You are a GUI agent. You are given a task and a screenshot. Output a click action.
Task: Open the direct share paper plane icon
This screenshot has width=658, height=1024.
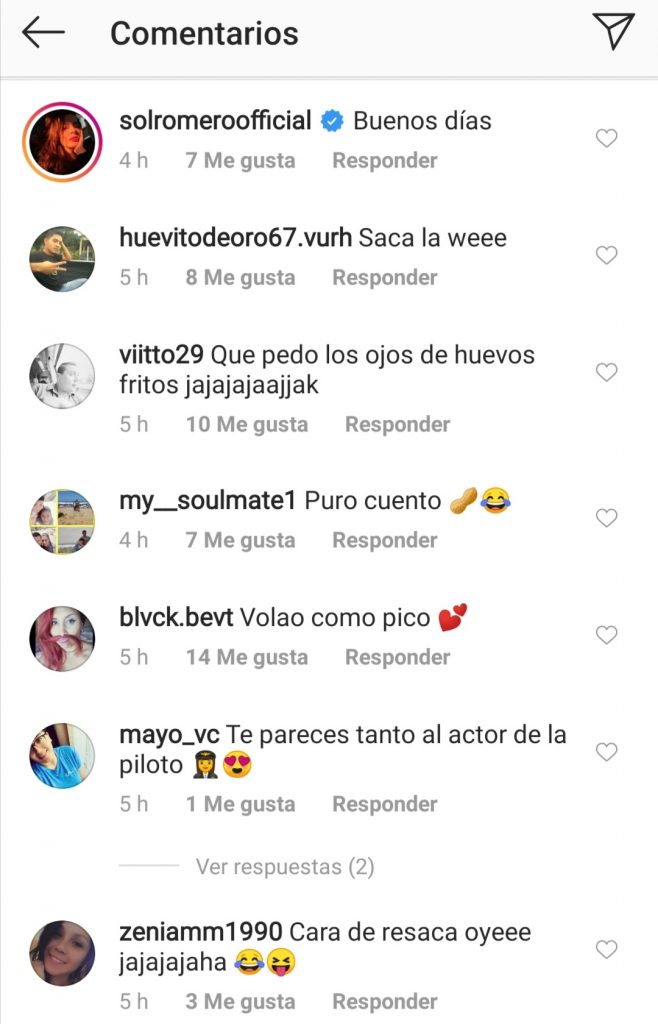click(x=613, y=32)
